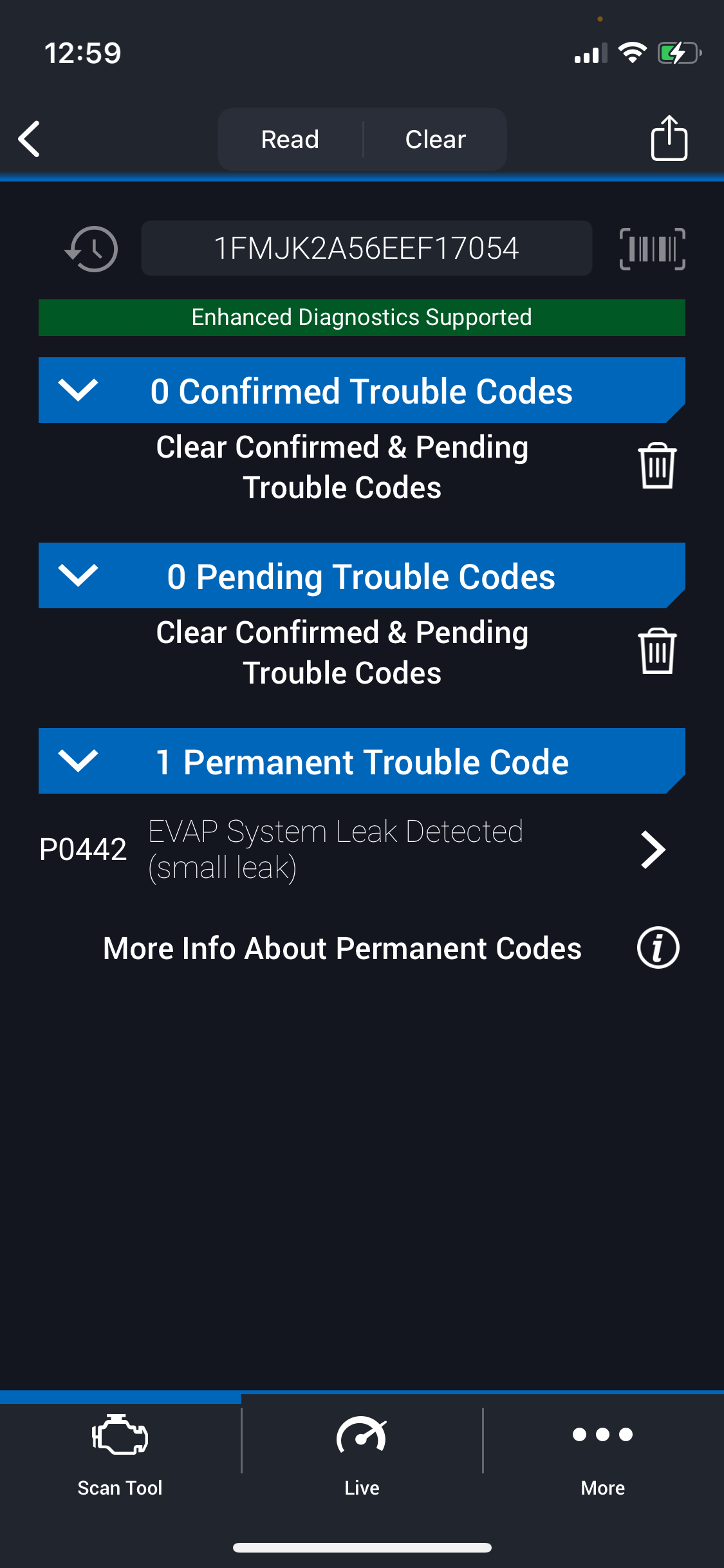Tap the VIN number field
Screen dimensions: 724x1568
[366, 248]
